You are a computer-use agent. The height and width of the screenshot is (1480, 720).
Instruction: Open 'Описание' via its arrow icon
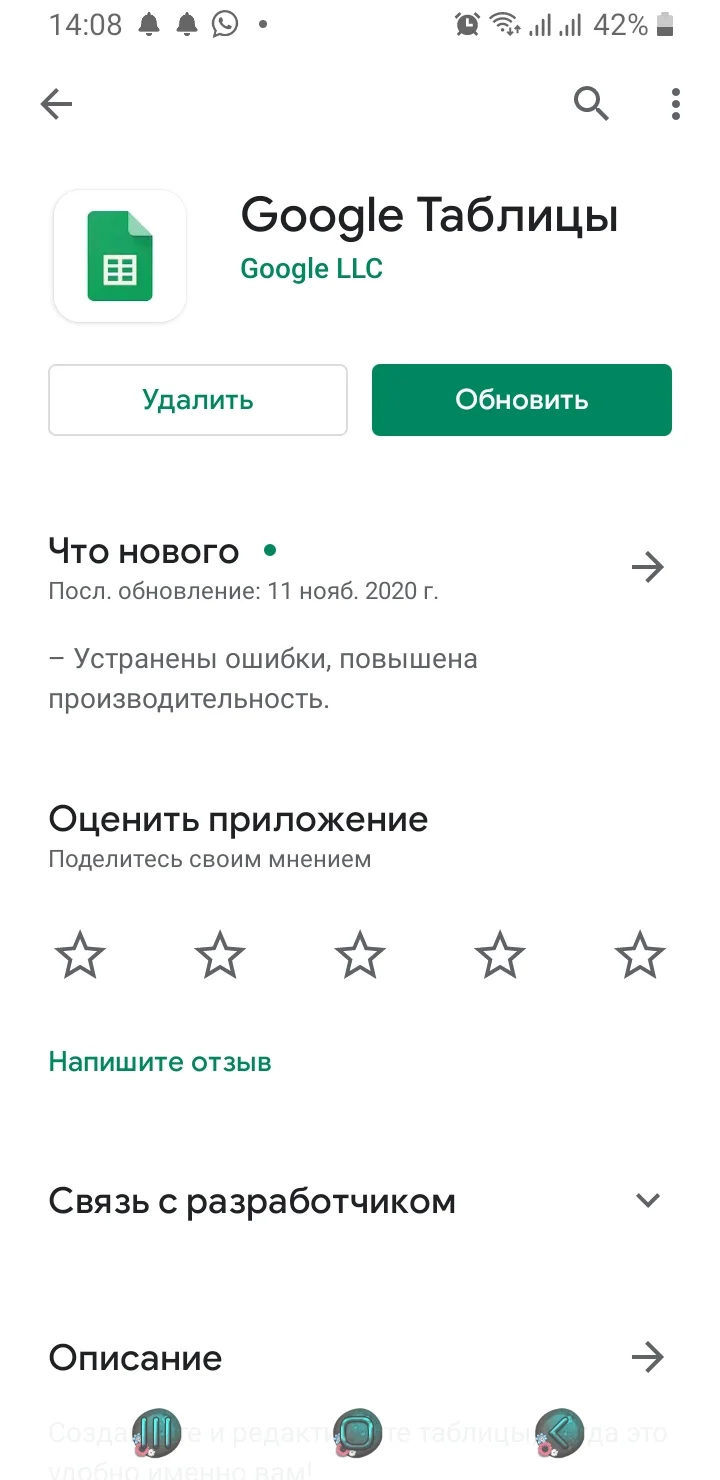pos(648,1357)
